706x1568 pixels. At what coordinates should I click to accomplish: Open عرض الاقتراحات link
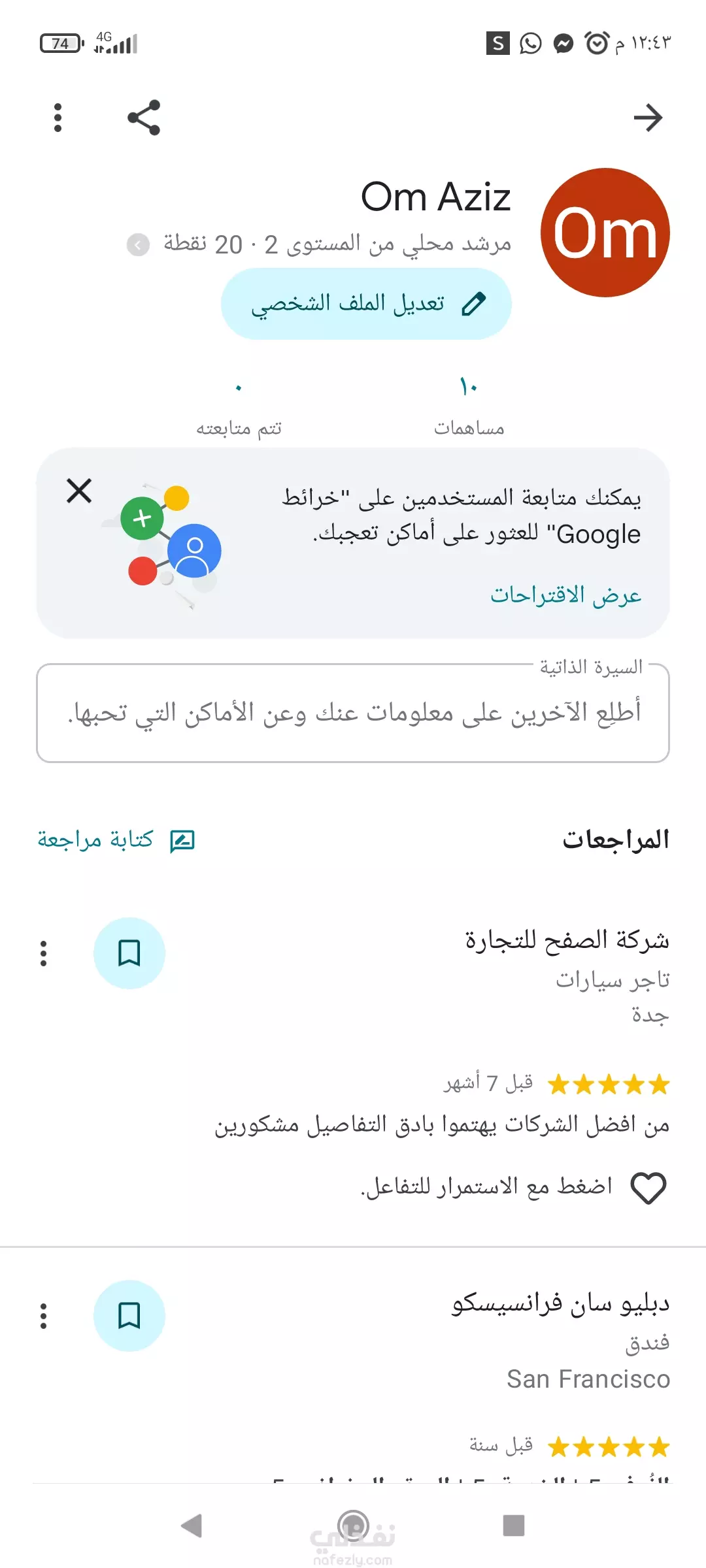click(x=566, y=595)
